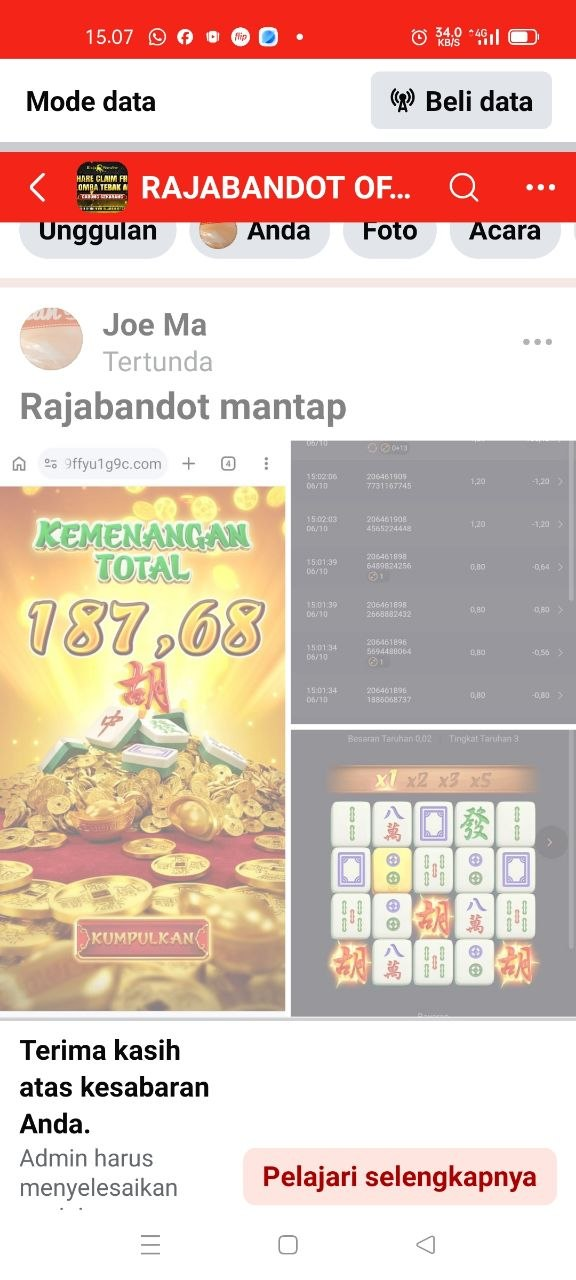Open the group's three-dot overflow menu

pos(540,187)
